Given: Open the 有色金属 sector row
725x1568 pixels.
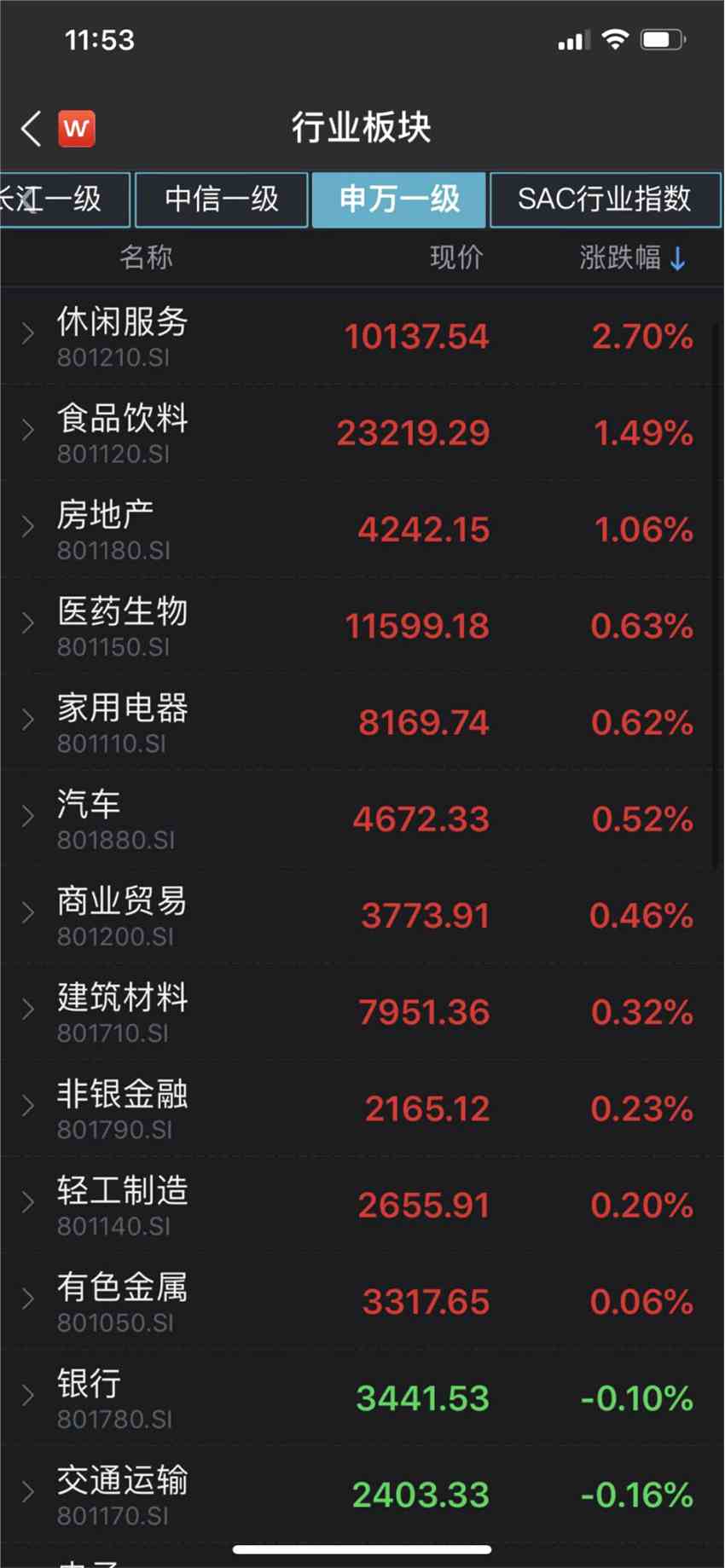Looking at the screenshot, I should pyautogui.click(x=362, y=1301).
